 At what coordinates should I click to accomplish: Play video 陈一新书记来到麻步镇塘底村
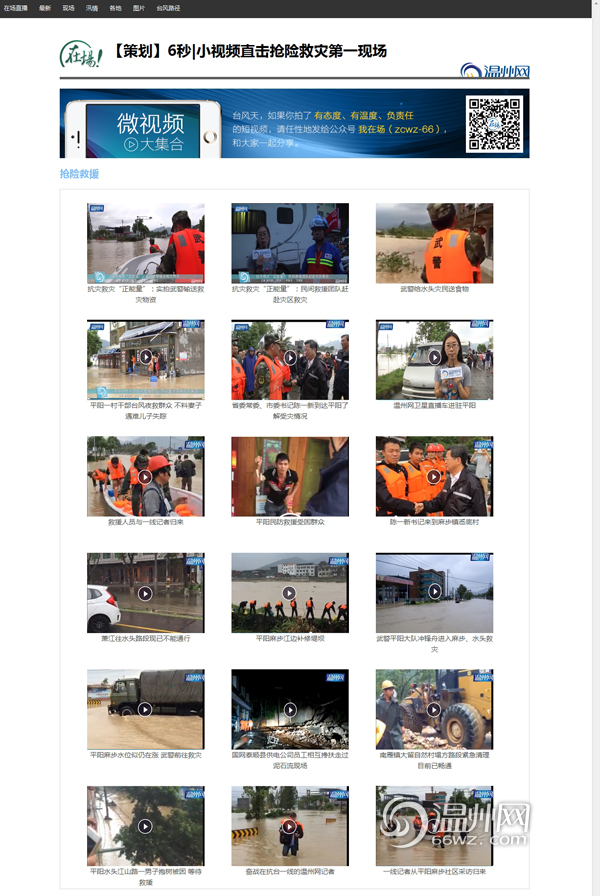coord(434,476)
